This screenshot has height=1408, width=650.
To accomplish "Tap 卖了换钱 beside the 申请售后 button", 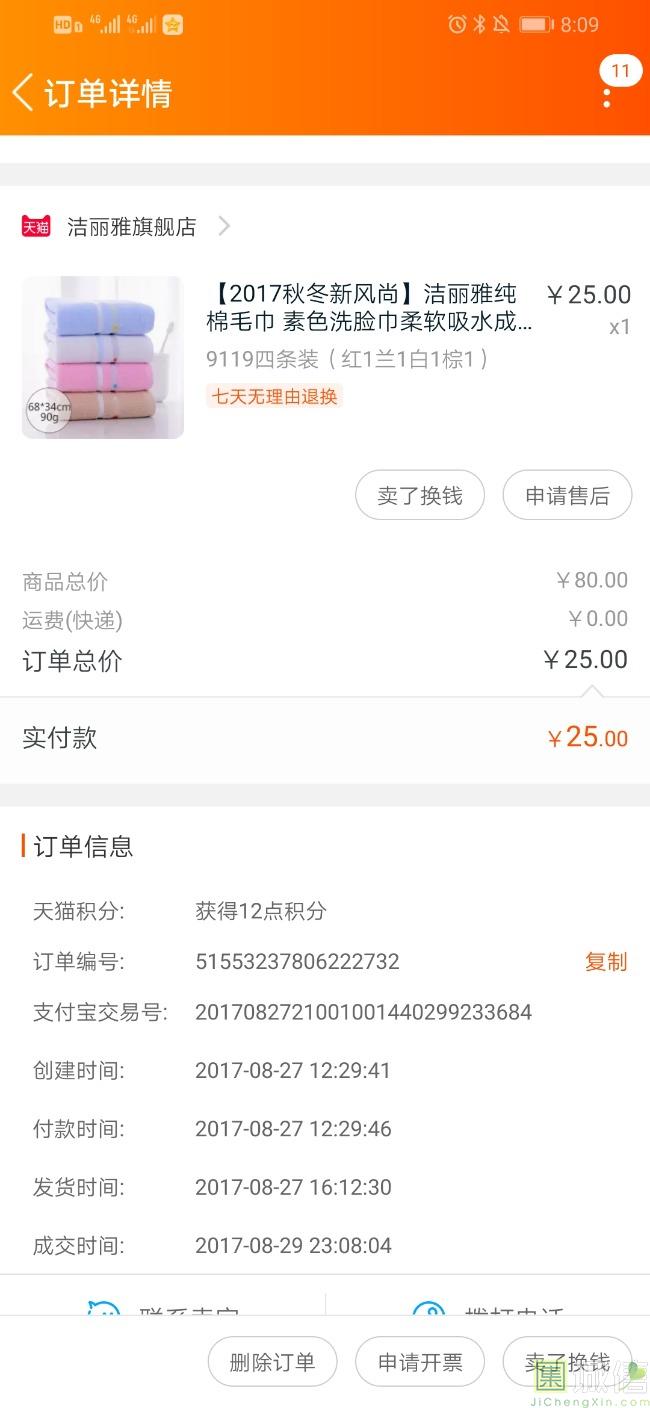I will tap(420, 496).
